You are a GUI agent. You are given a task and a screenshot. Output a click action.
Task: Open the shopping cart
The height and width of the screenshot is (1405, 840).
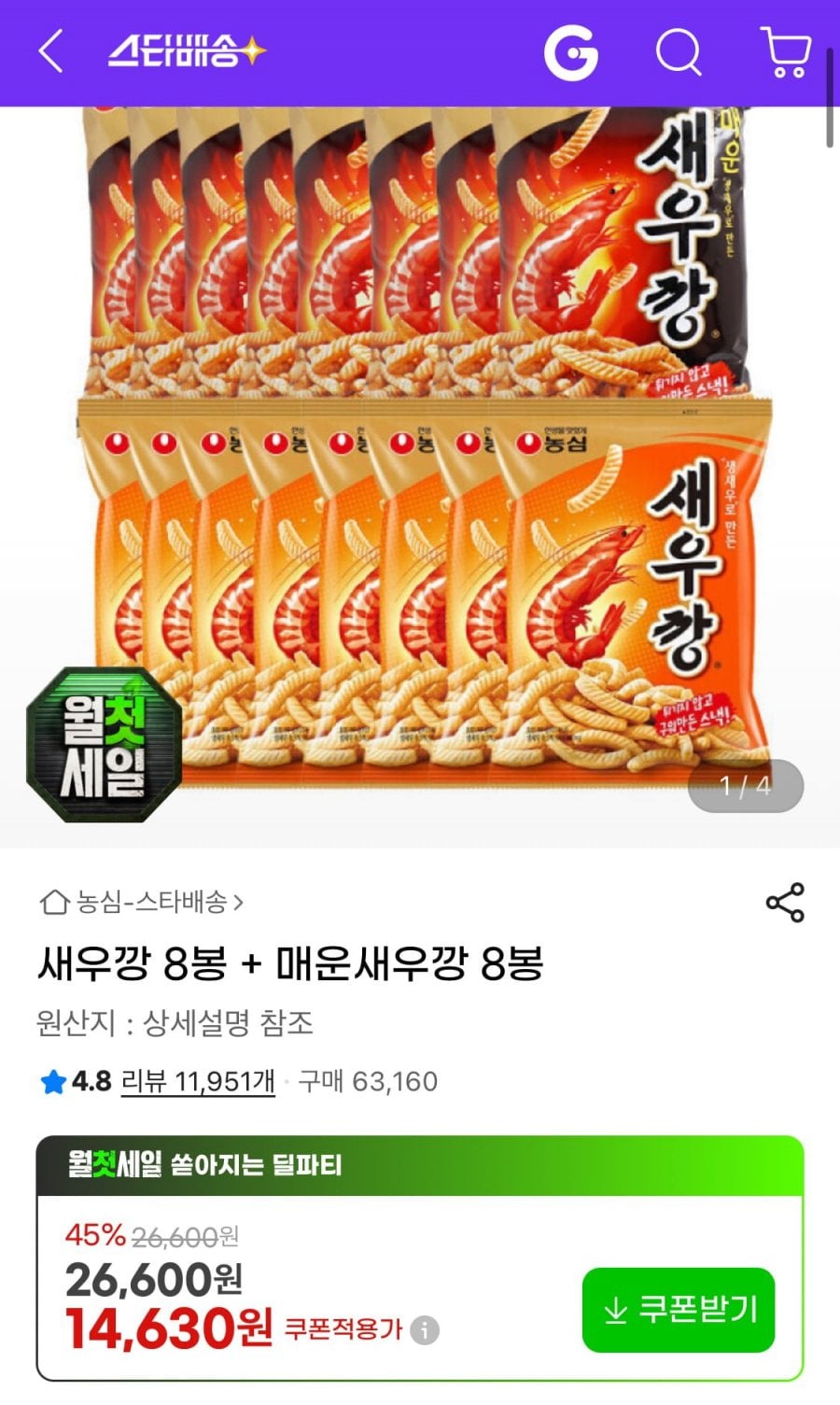(785, 51)
